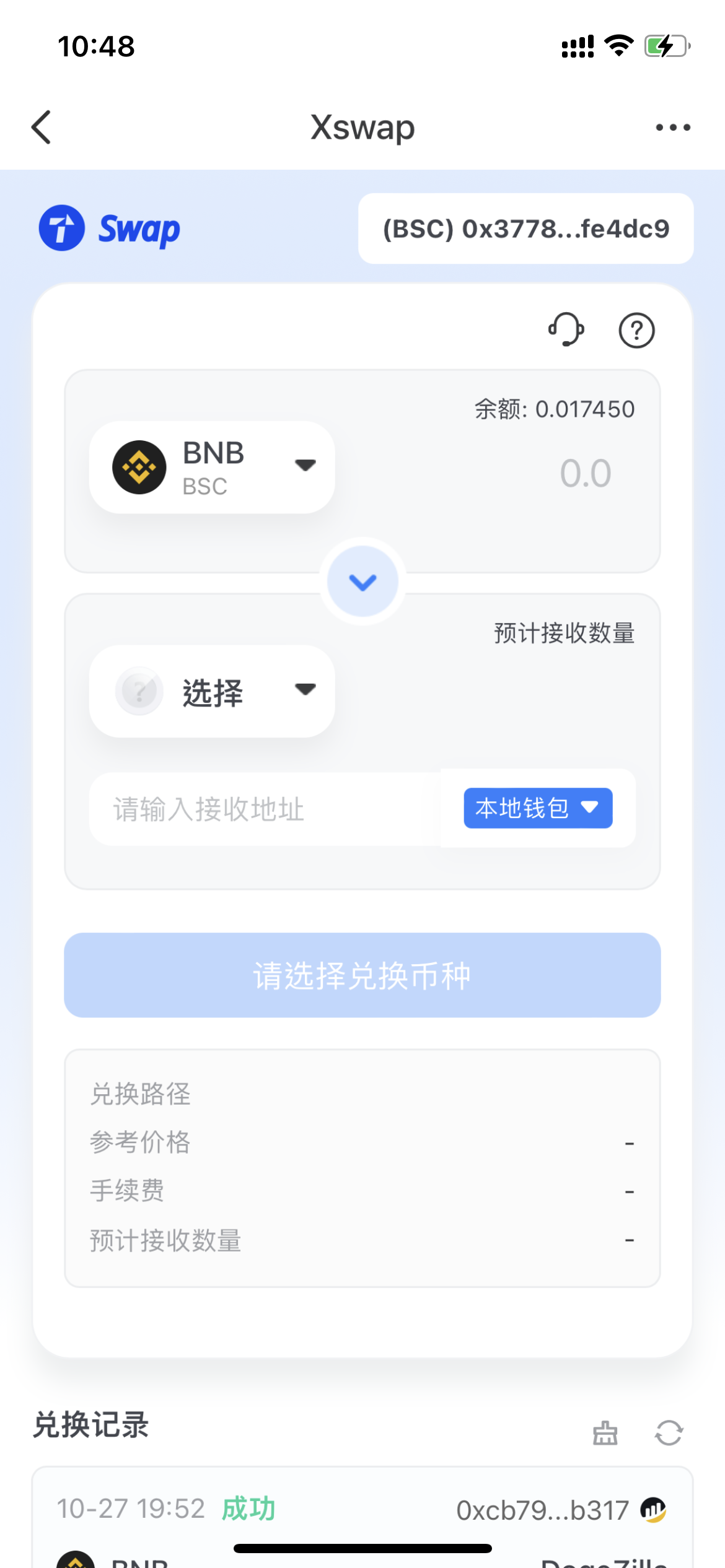Image resolution: width=725 pixels, height=1568 pixels.
Task: Click the Xswap title
Action: [362, 127]
